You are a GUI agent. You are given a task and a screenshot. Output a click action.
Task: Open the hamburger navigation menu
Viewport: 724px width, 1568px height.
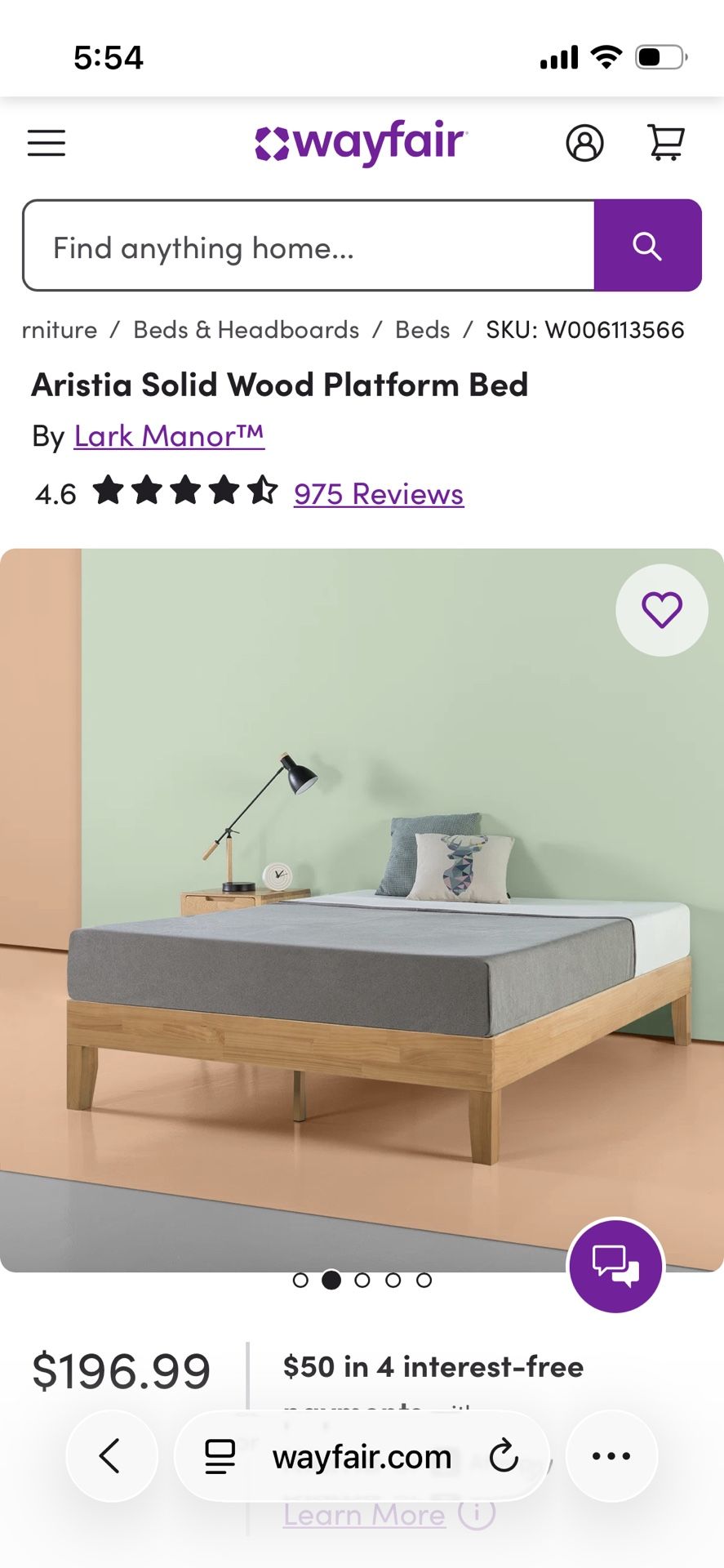tap(47, 143)
